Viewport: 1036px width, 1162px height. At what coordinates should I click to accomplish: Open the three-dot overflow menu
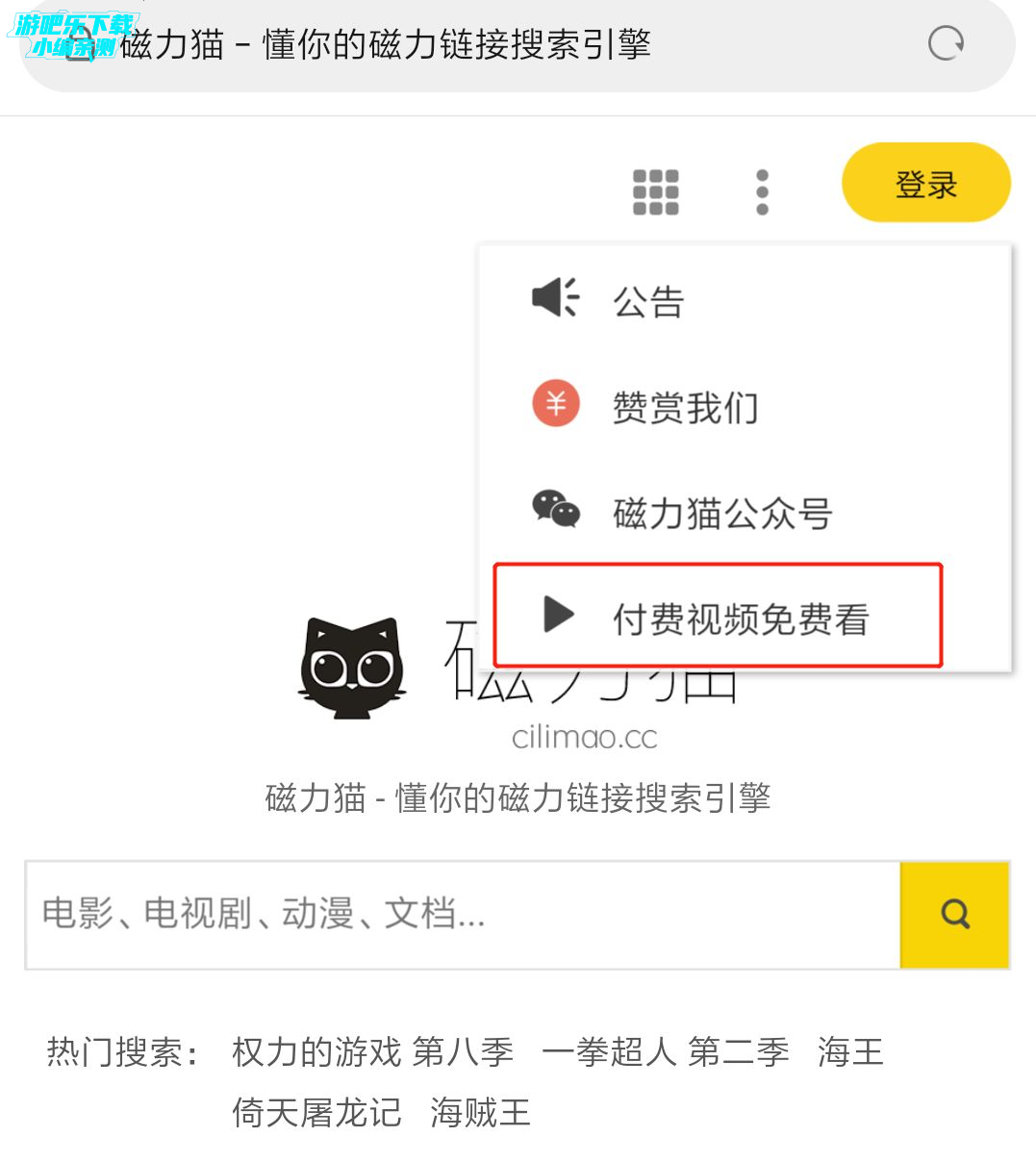point(761,192)
